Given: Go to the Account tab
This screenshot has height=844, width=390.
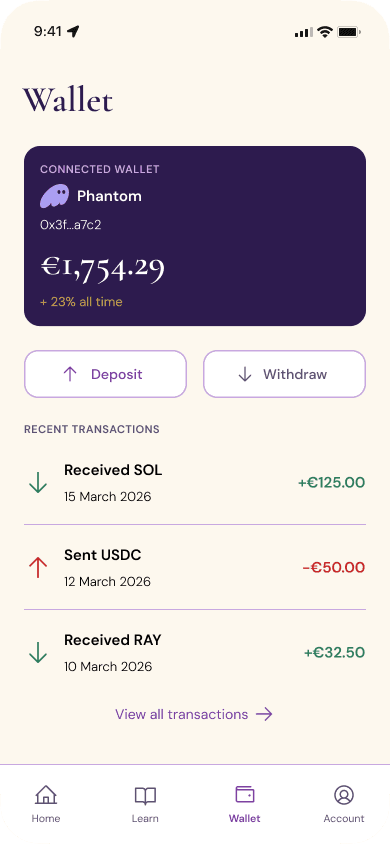Looking at the screenshot, I should click(344, 804).
